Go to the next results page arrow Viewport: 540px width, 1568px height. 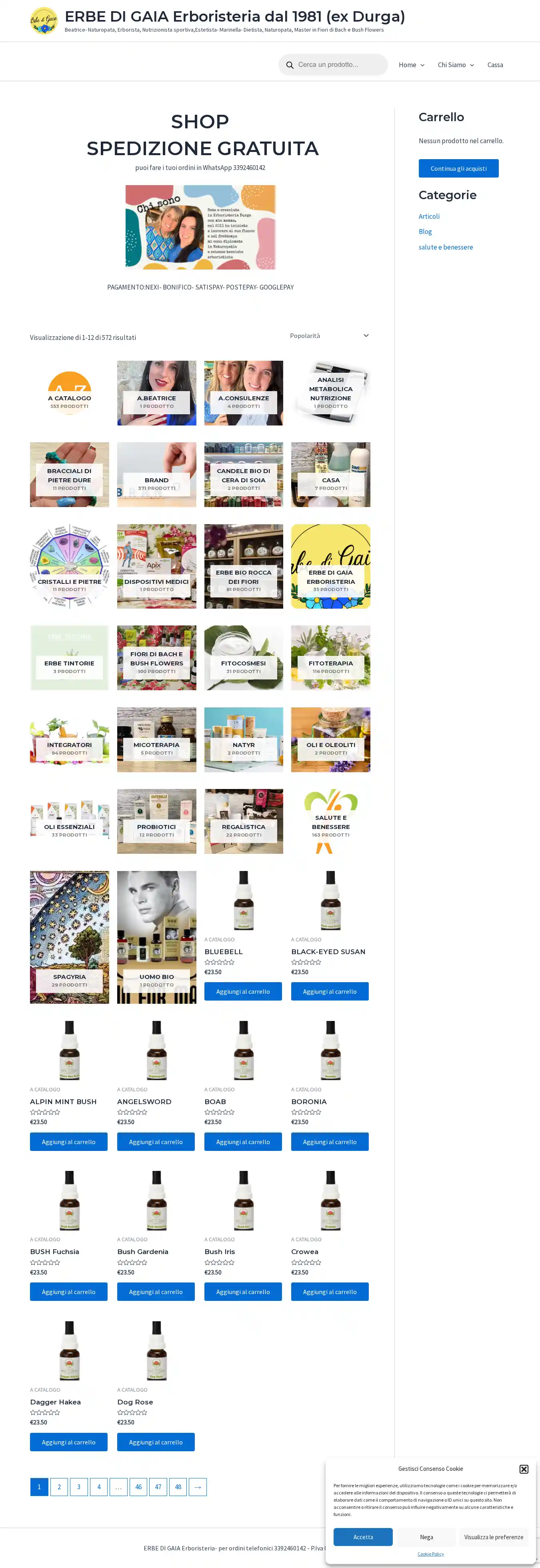click(197, 1487)
